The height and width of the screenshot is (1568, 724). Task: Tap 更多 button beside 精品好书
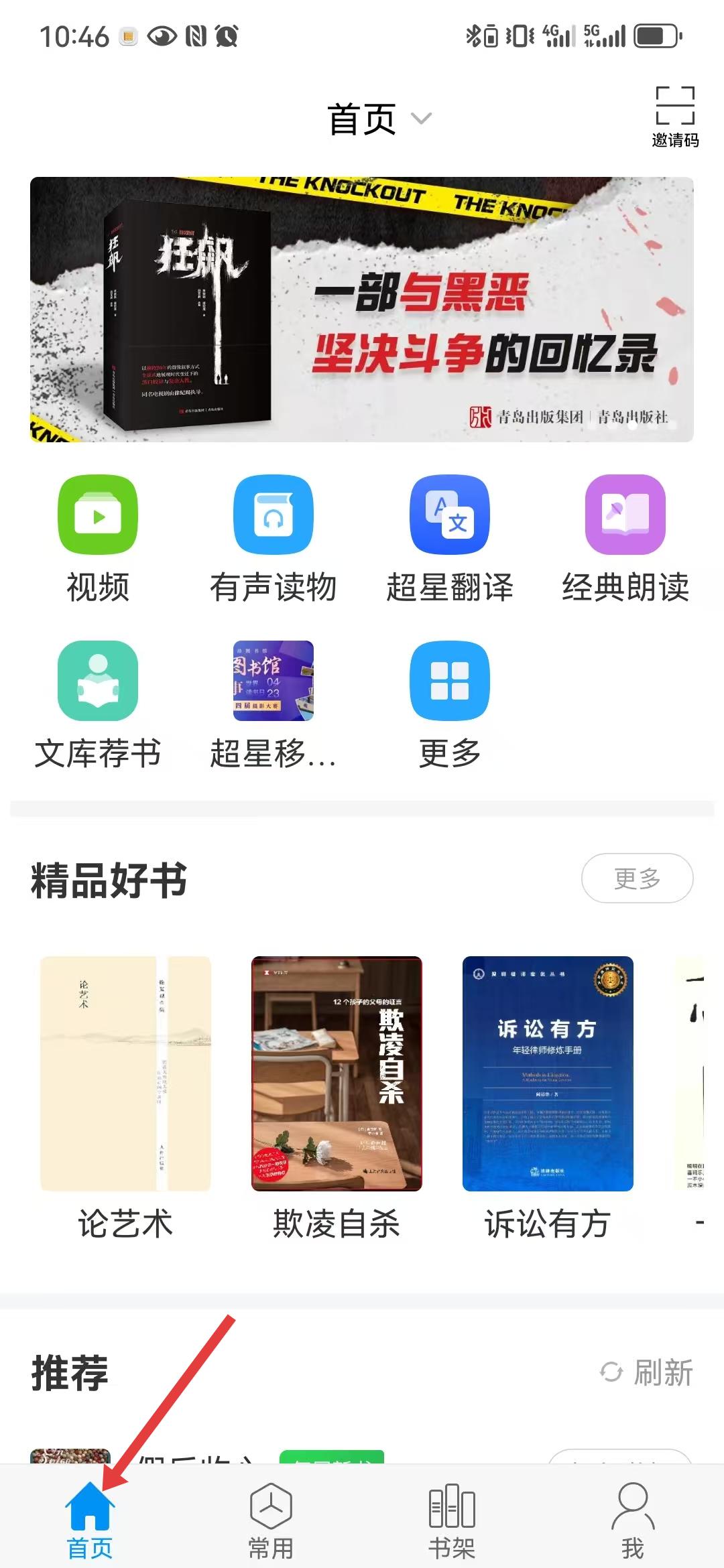tap(637, 878)
